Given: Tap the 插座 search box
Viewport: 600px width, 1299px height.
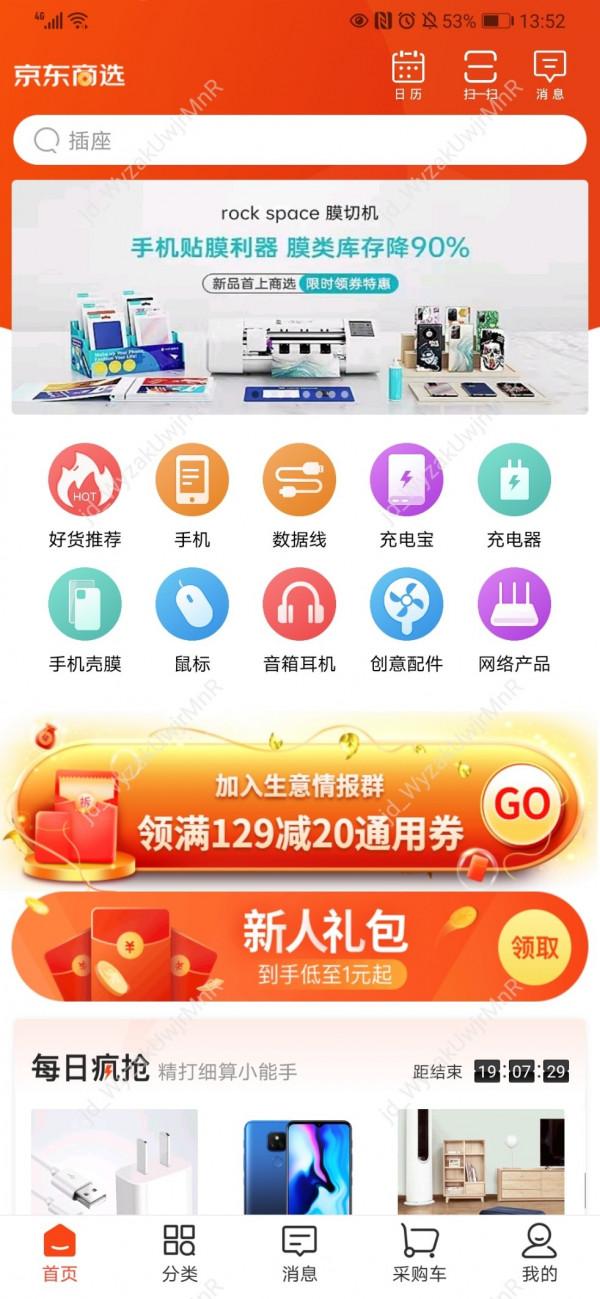Looking at the screenshot, I should tap(300, 140).
